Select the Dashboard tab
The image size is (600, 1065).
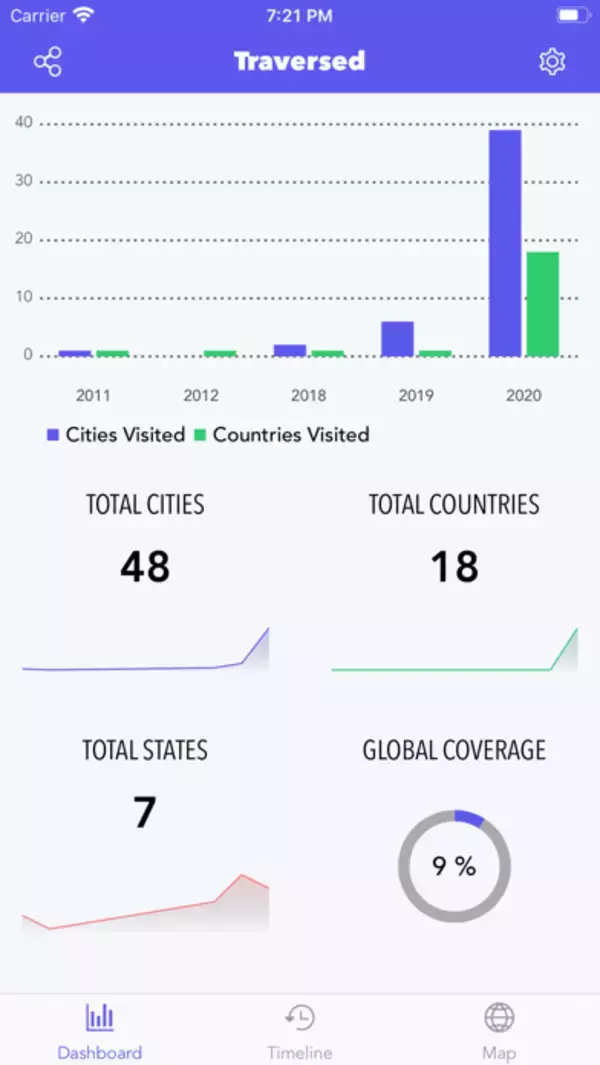99,1030
